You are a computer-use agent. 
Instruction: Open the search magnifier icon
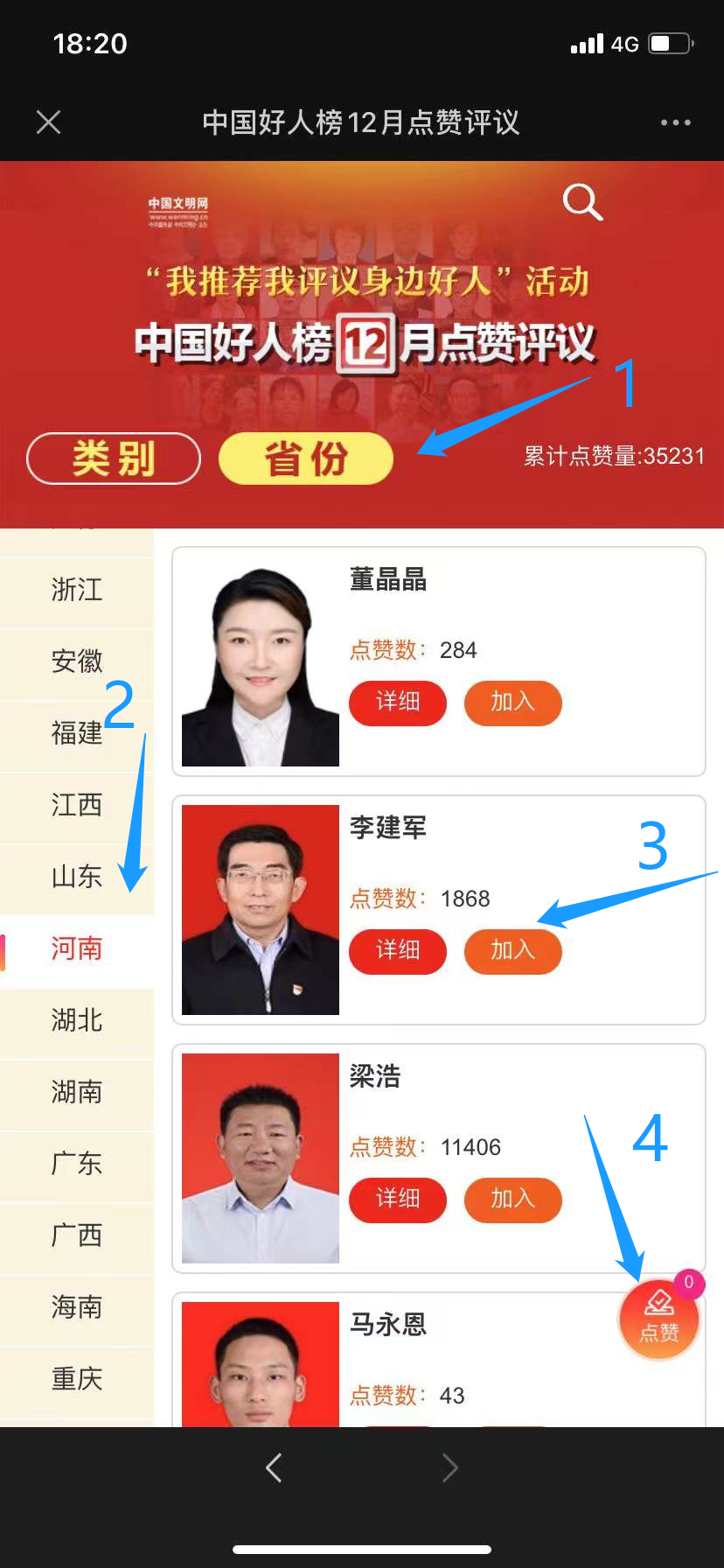582,202
